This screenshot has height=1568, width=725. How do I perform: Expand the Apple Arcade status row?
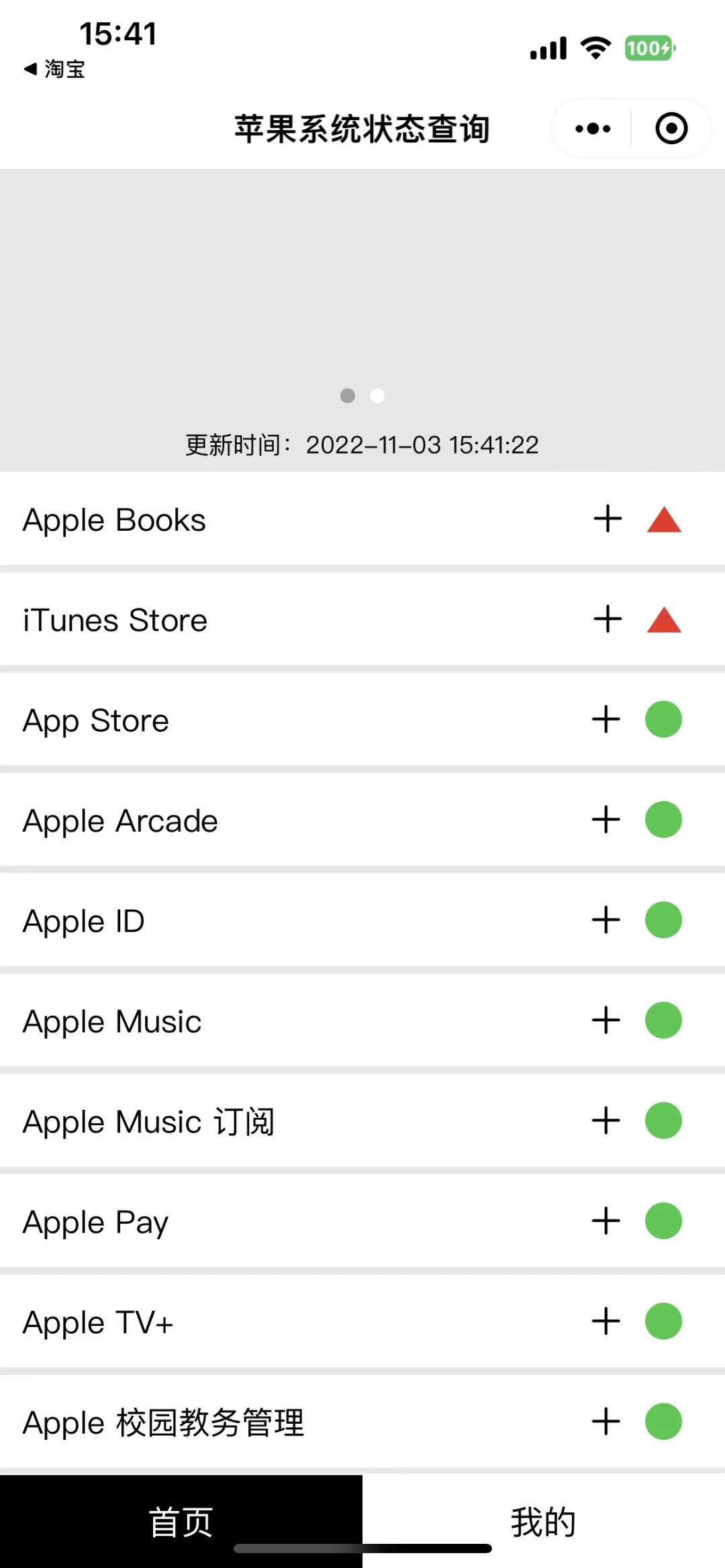(x=606, y=820)
